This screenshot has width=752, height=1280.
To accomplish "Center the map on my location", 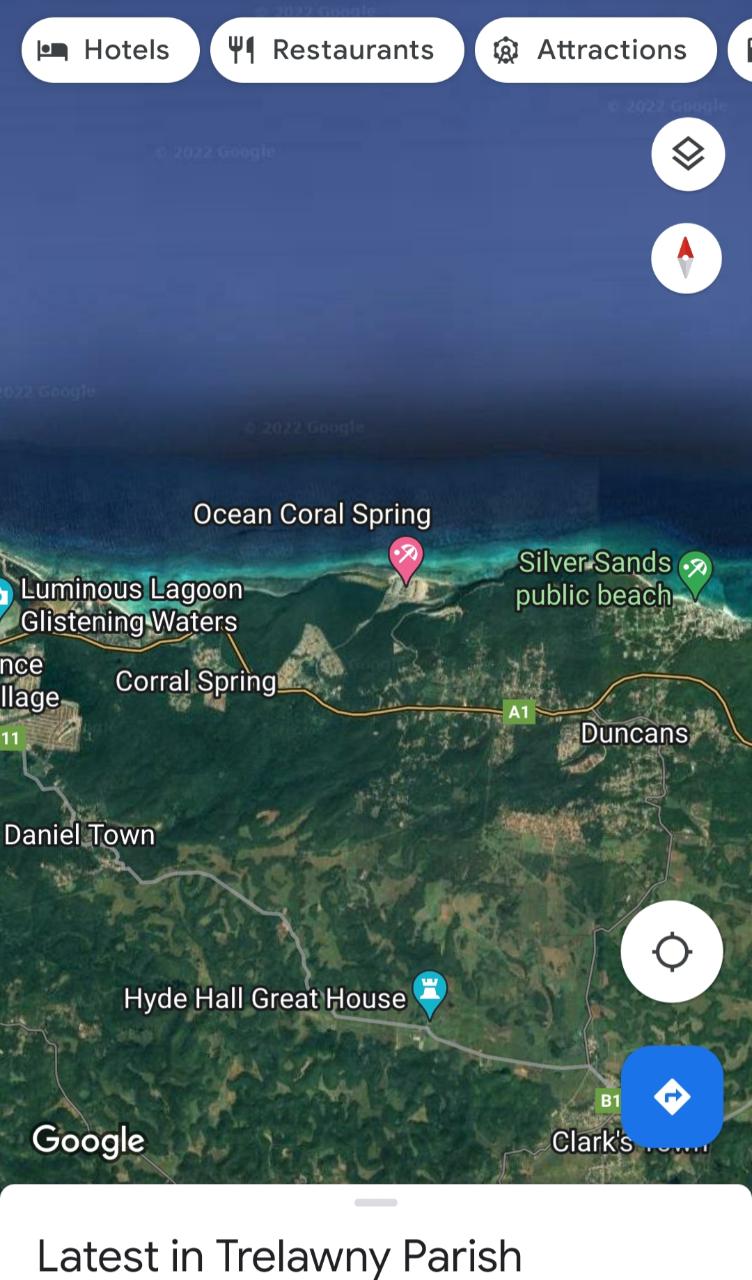I will click(672, 952).
